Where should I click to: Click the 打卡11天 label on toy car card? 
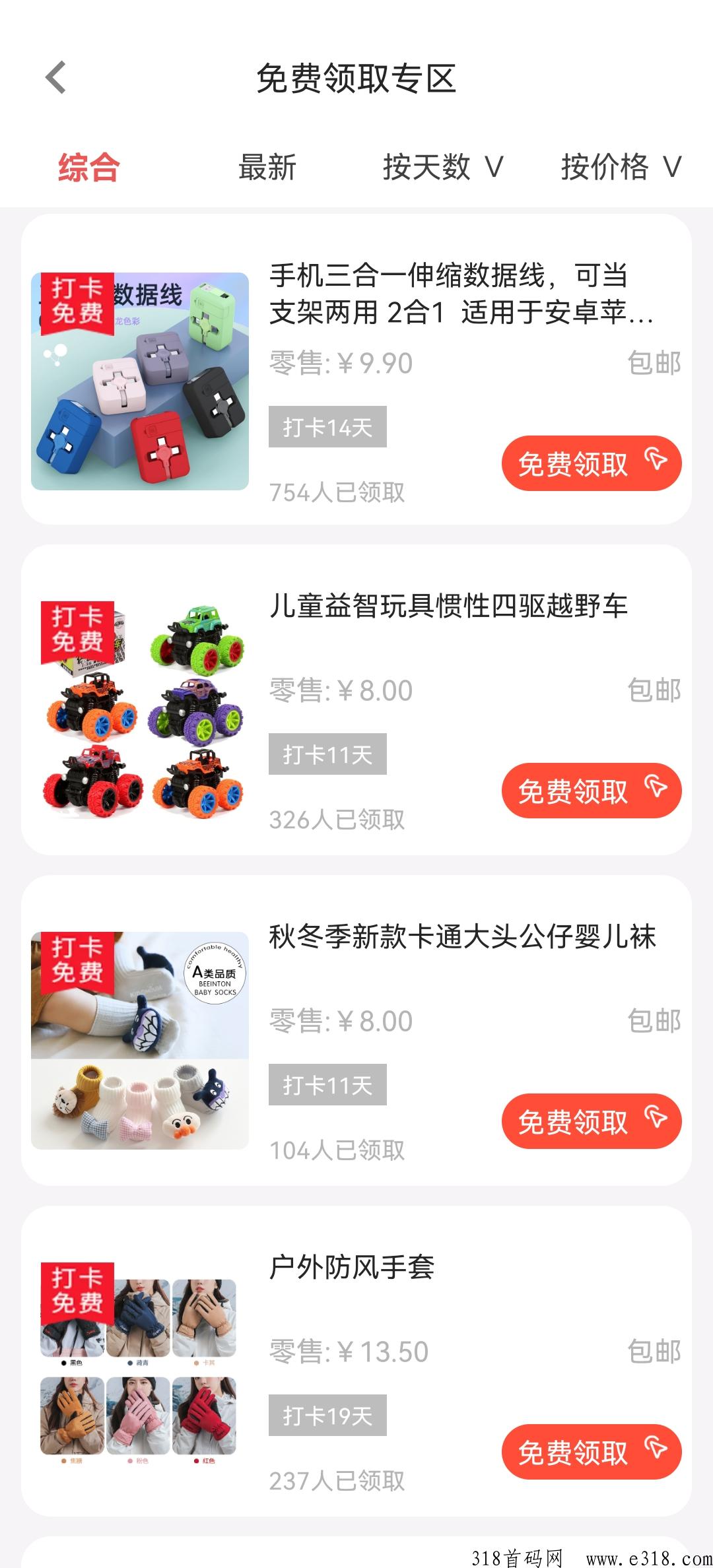pos(327,754)
